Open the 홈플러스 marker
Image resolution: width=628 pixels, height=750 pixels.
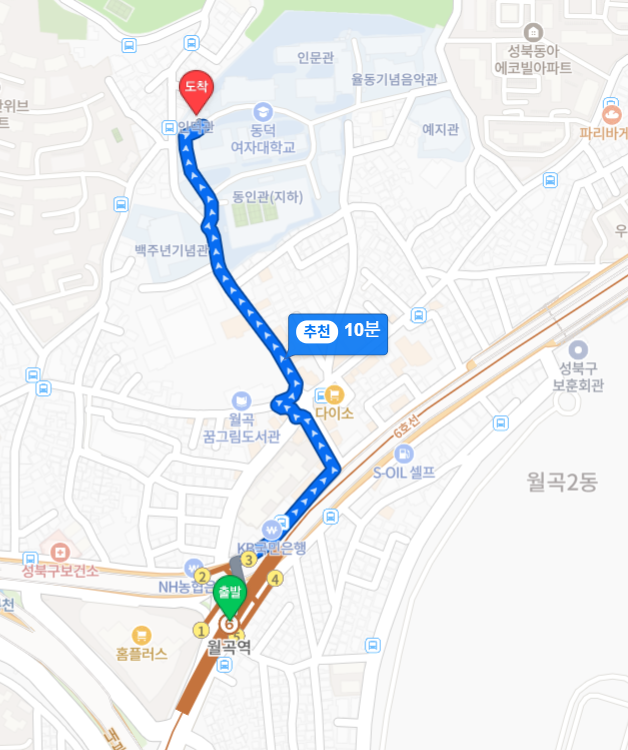pyautogui.click(x=141, y=634)
